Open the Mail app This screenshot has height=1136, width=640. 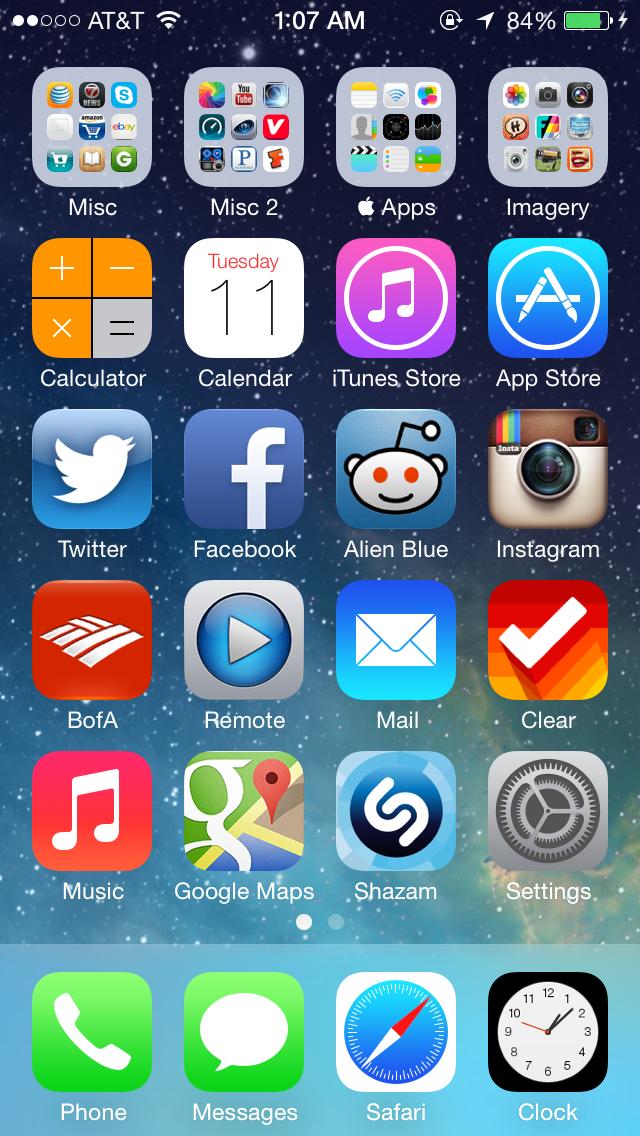(396, 640)
